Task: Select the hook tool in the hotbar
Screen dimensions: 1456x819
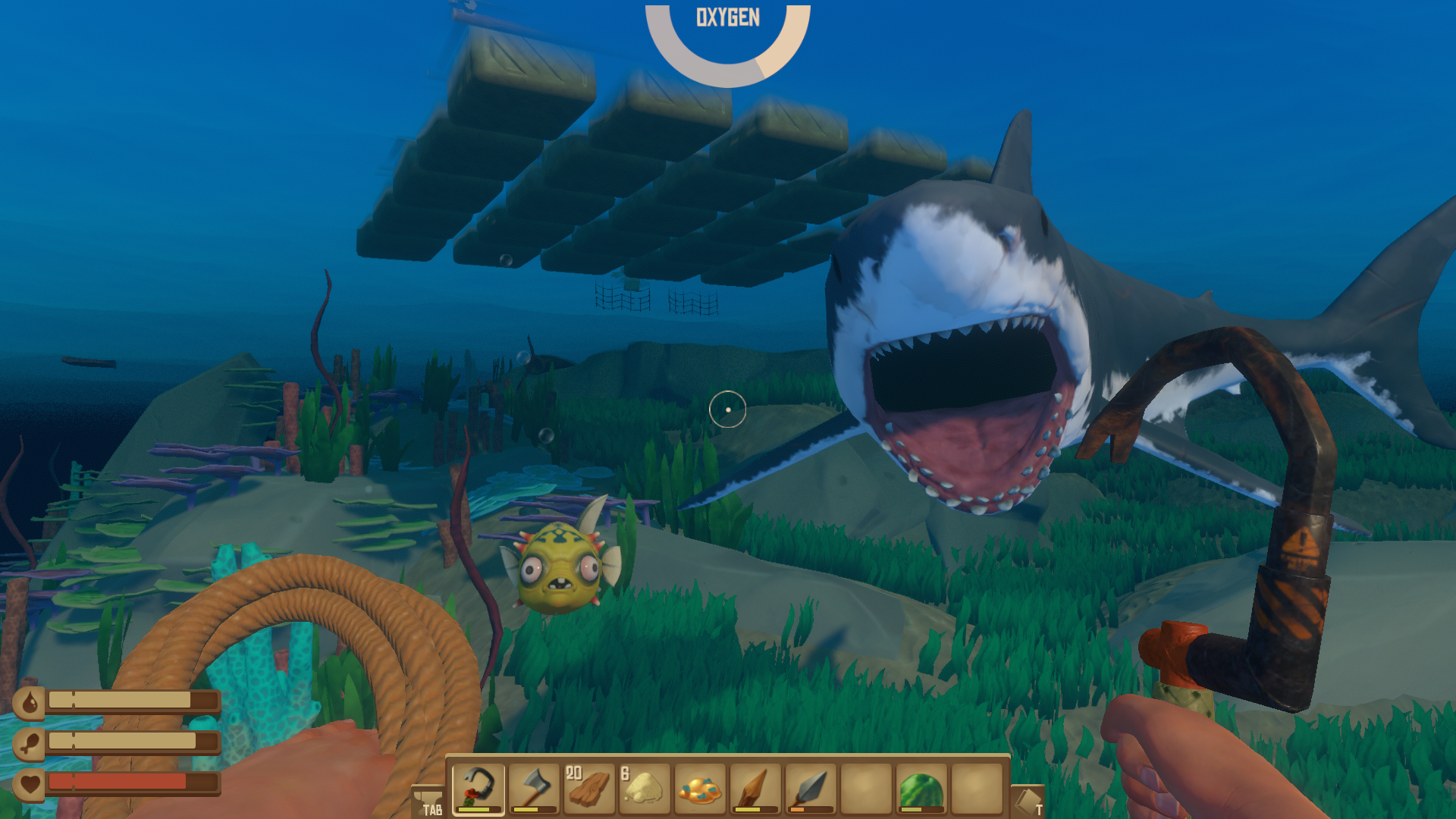Action: (x=478, y=789)
